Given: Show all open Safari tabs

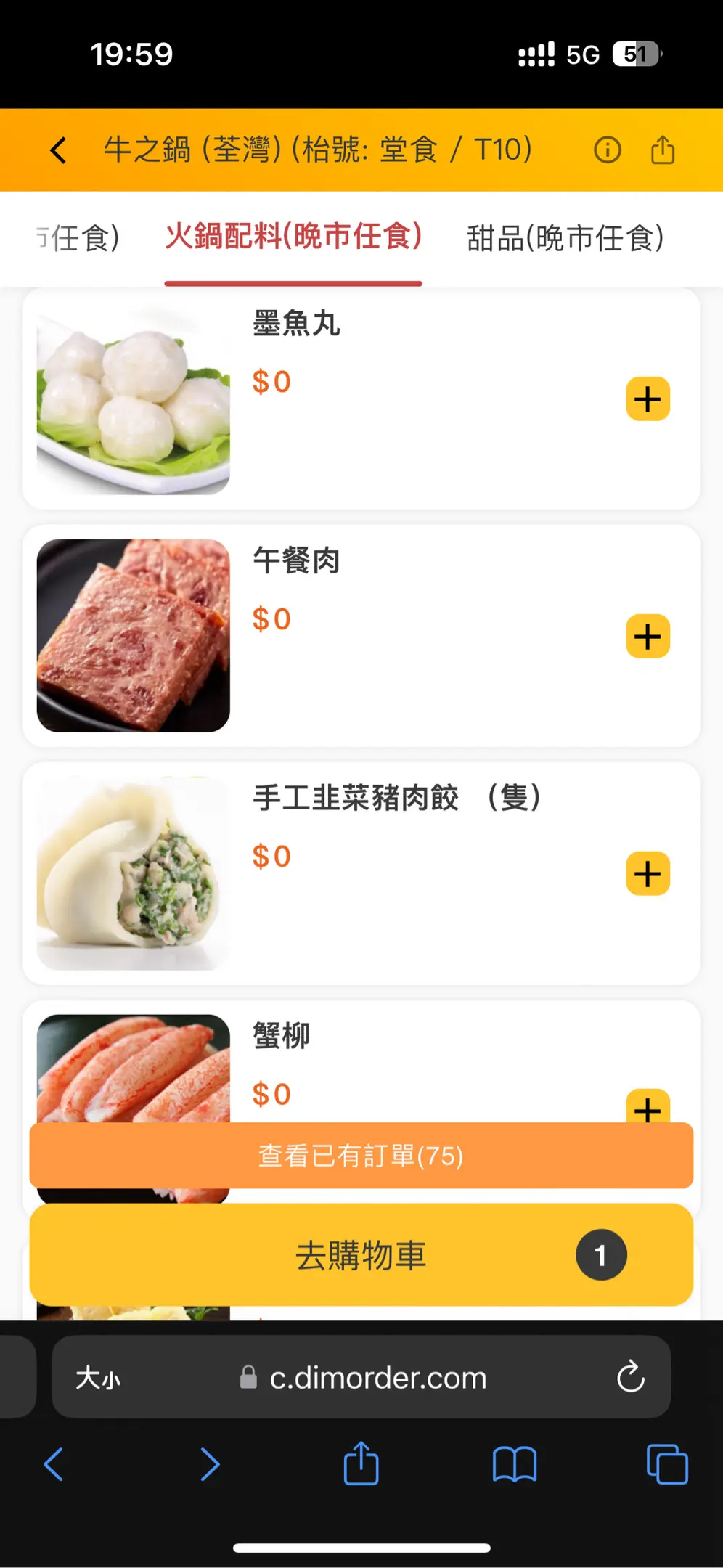Looking at the screenshot, I should (667, 1464).
